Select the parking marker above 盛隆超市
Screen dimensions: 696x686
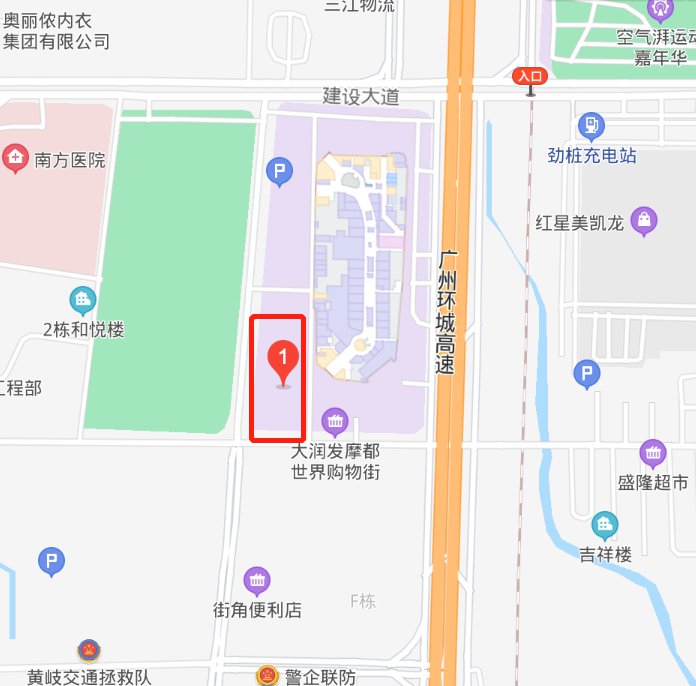tap(587, 375)
